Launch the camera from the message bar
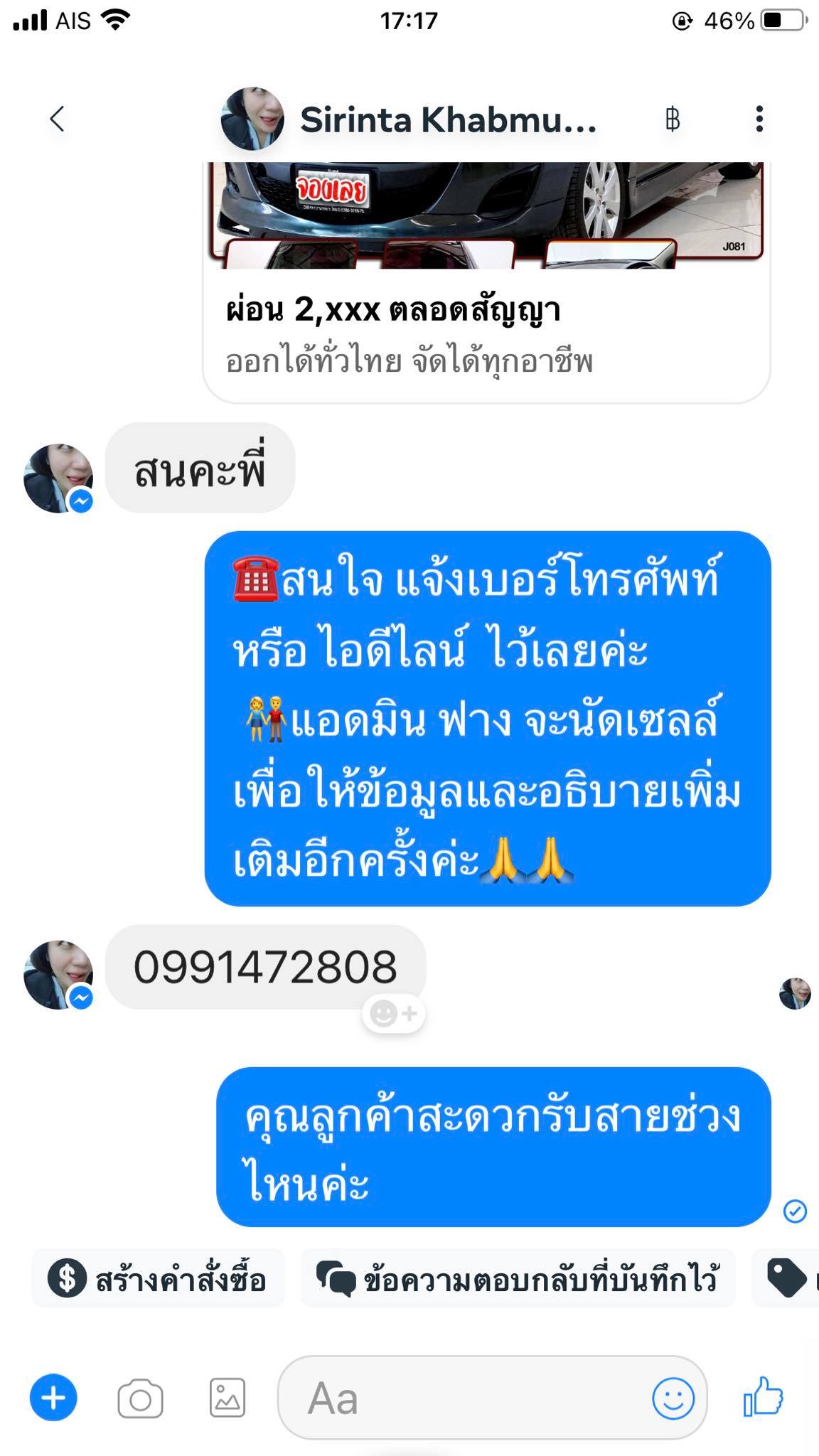This screenshot has height=1456, width=819. [x=140, y=1399]
